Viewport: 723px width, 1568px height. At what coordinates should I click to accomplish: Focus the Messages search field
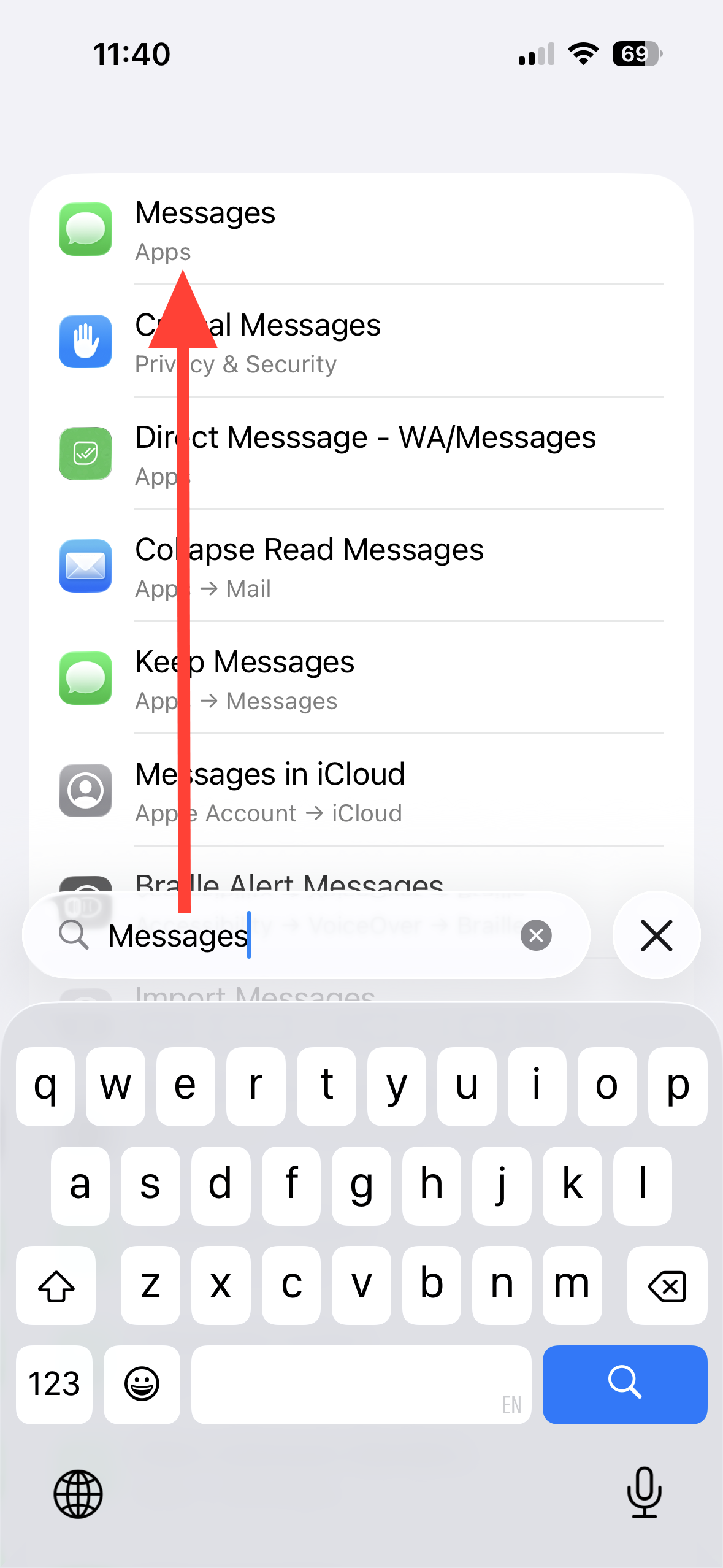(x=307, y=936)
